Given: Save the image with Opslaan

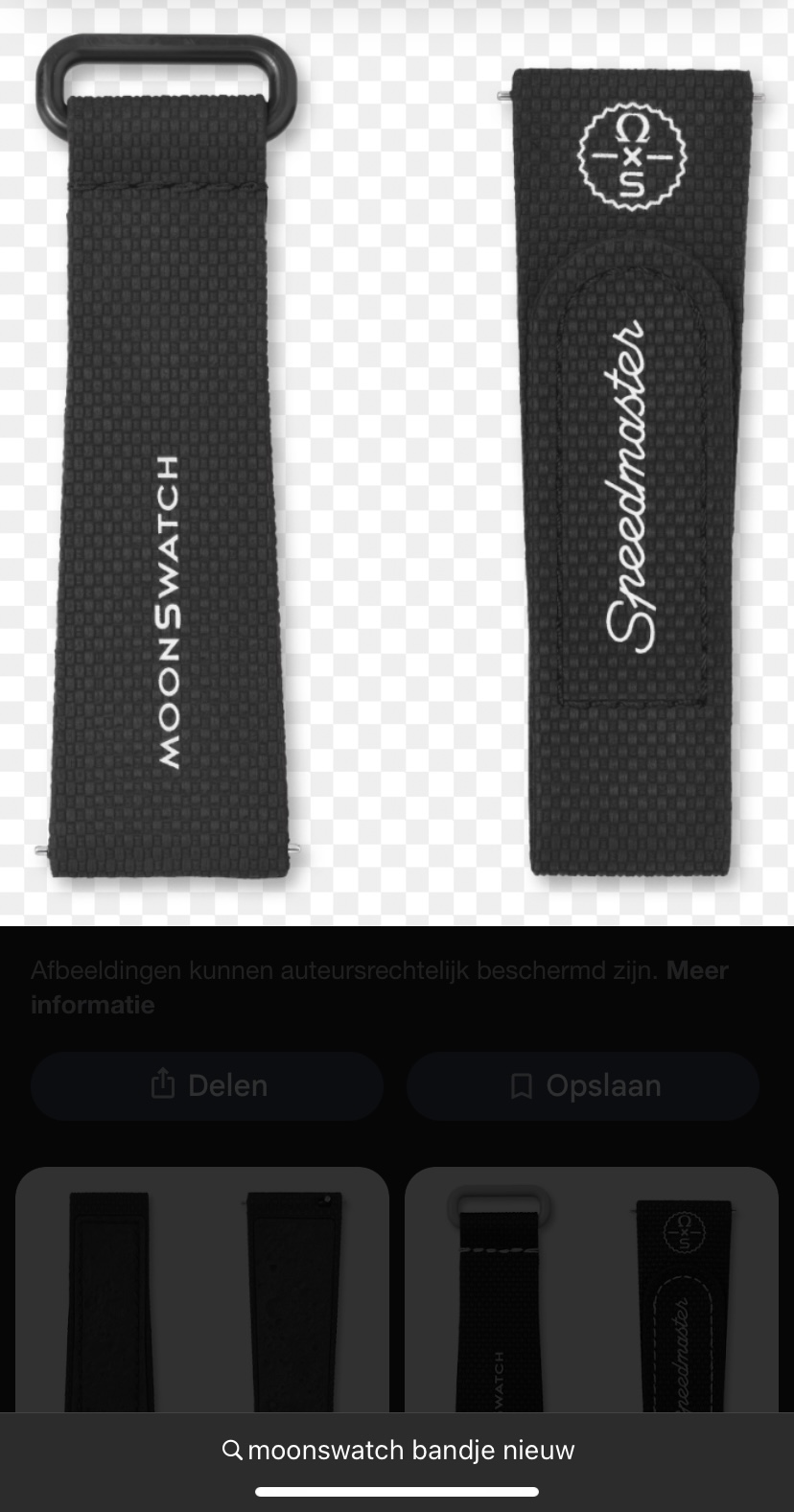Looking at the screenshot, I should [x=583, y=1085].
